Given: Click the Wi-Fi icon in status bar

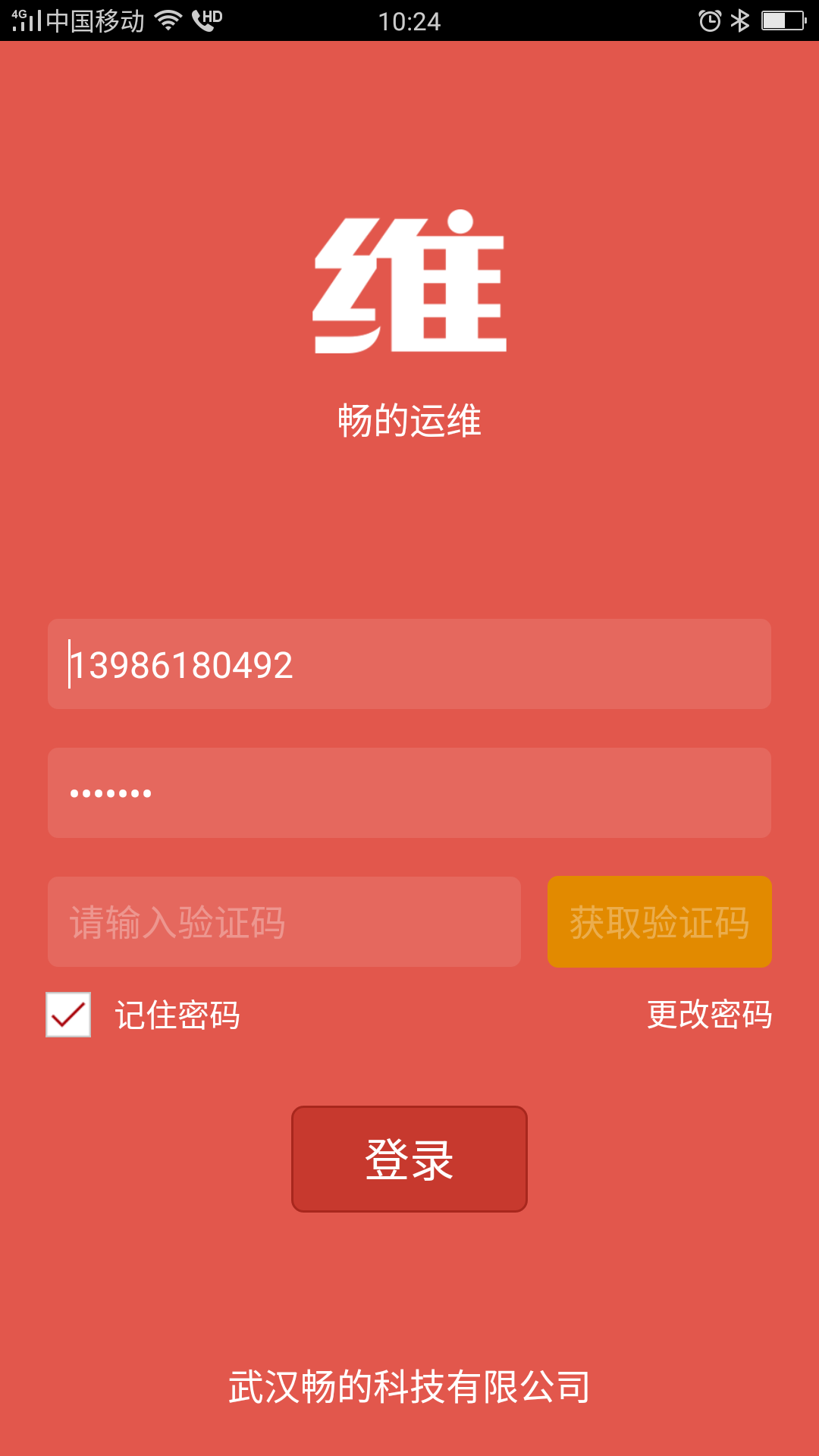Looking at the screenshot, I should point(167,19).
